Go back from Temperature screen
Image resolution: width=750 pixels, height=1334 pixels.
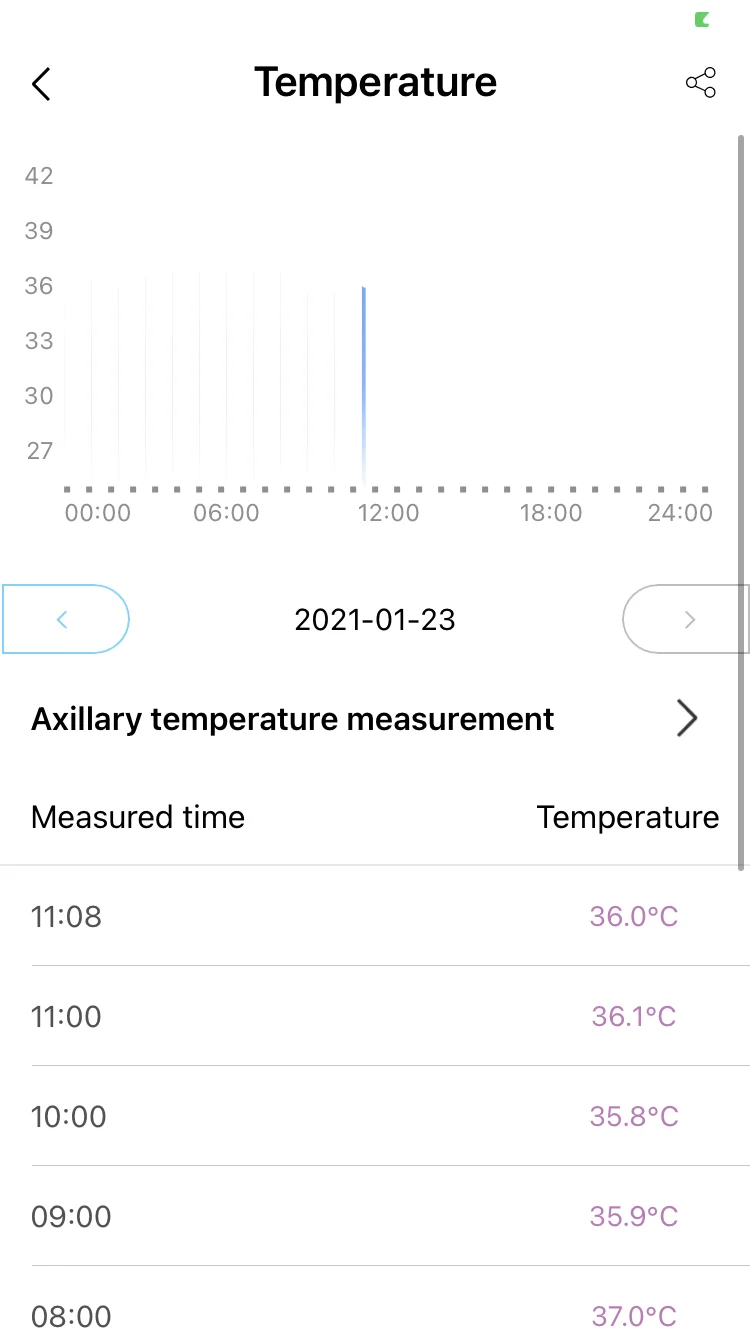41,84
